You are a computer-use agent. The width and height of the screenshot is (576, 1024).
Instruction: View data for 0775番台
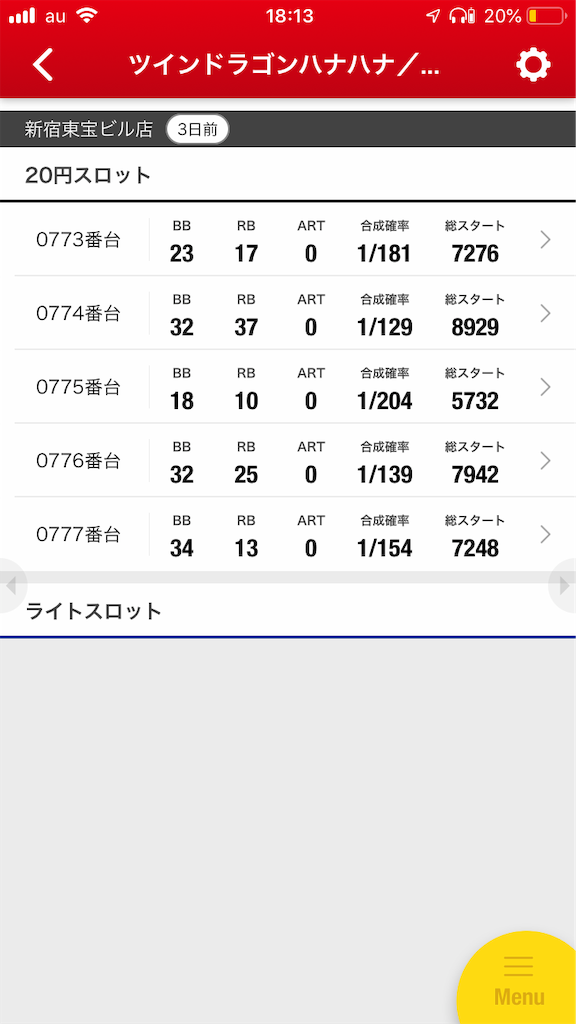click(x=288, y=387)
